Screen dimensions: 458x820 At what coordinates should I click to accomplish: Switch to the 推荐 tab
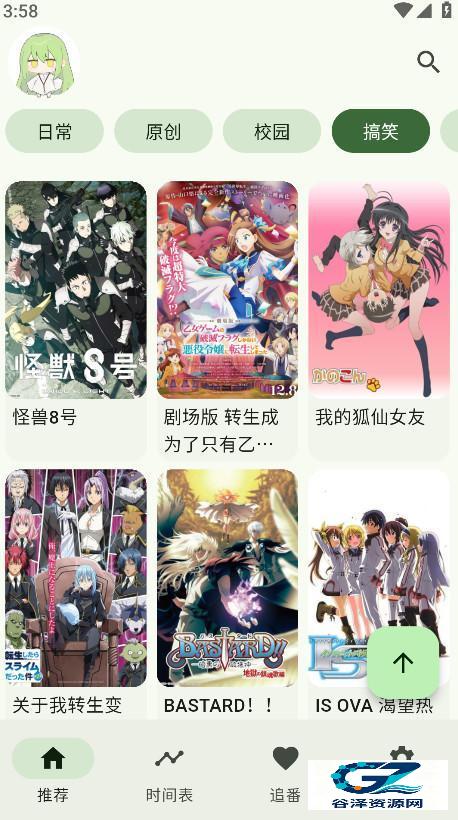coord(53,770)
